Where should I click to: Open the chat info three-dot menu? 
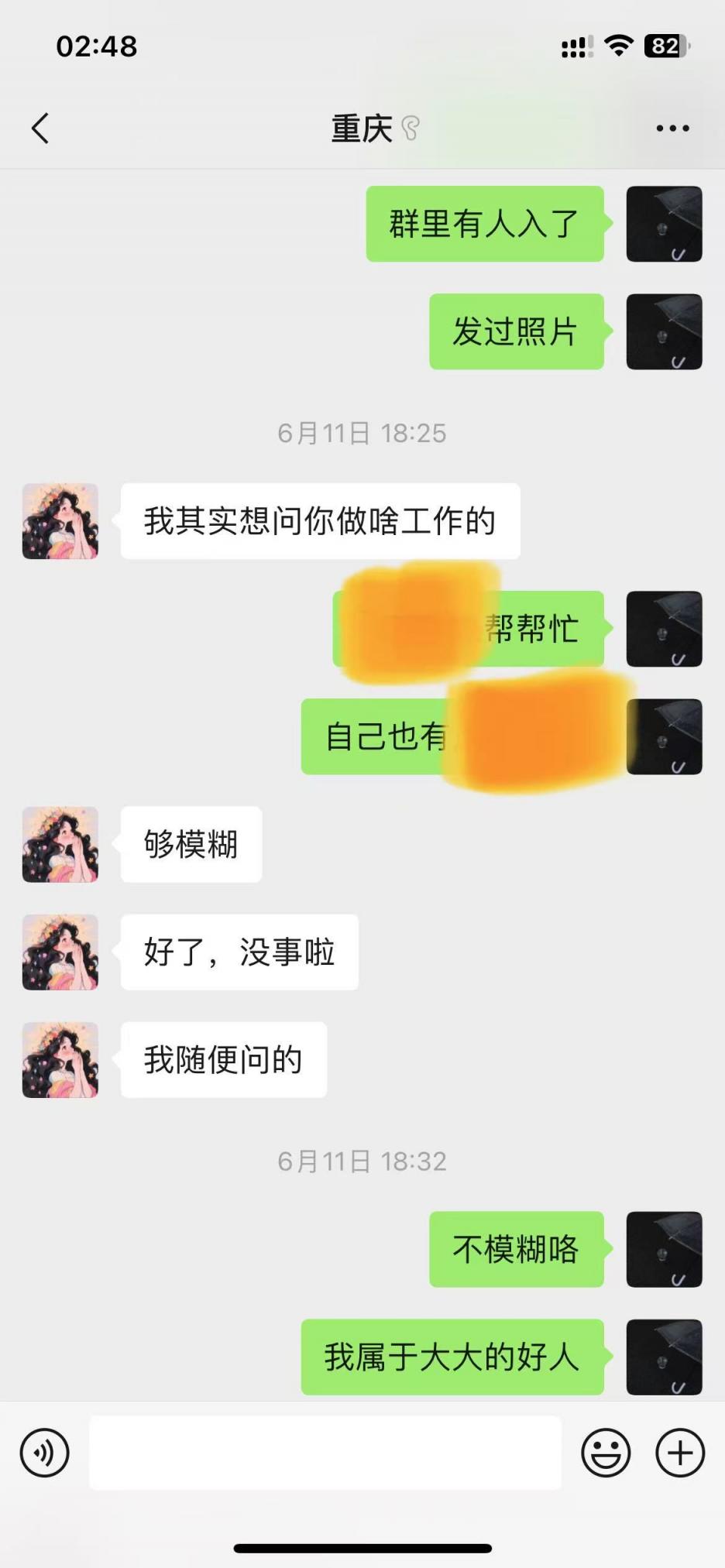pos(672,129)
